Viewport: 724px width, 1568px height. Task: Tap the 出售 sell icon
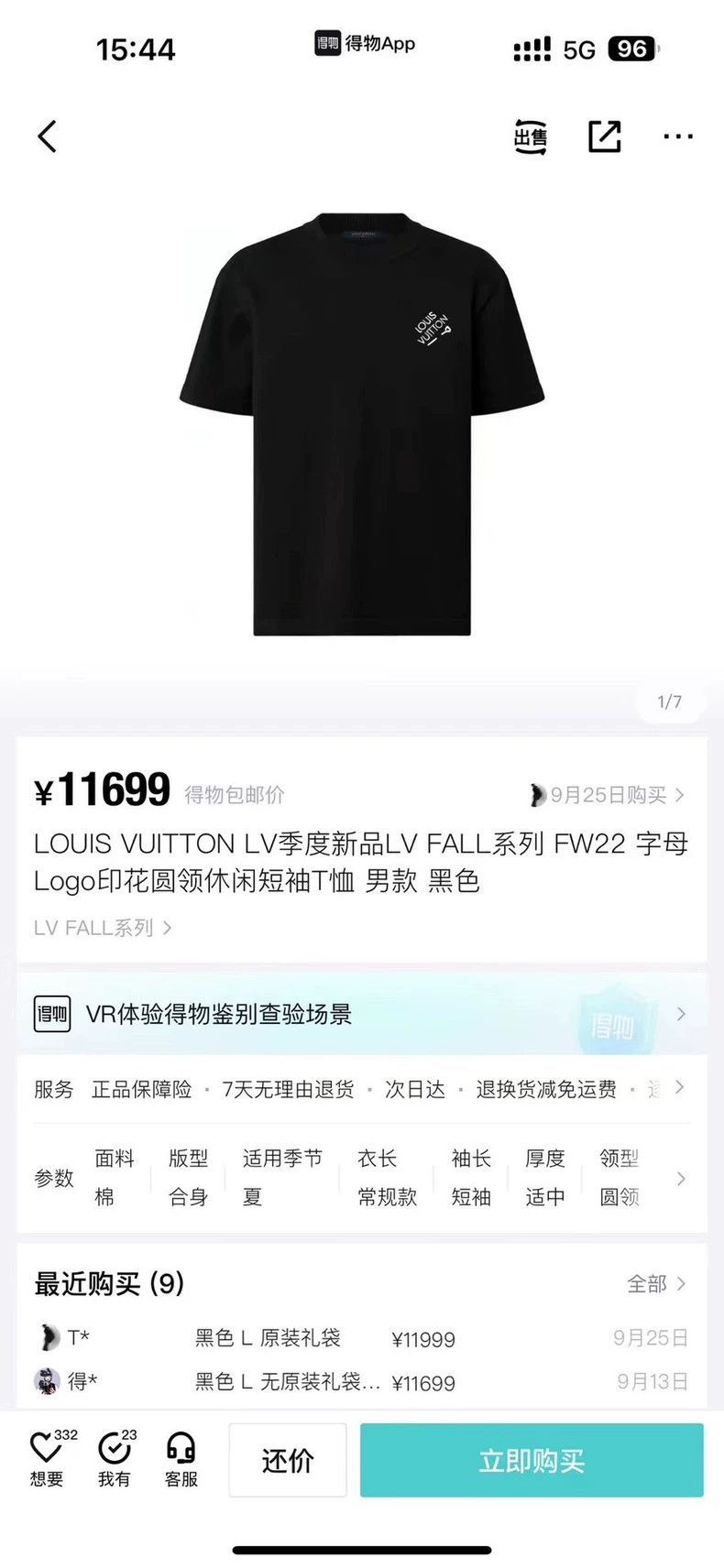tap(531, 136)
